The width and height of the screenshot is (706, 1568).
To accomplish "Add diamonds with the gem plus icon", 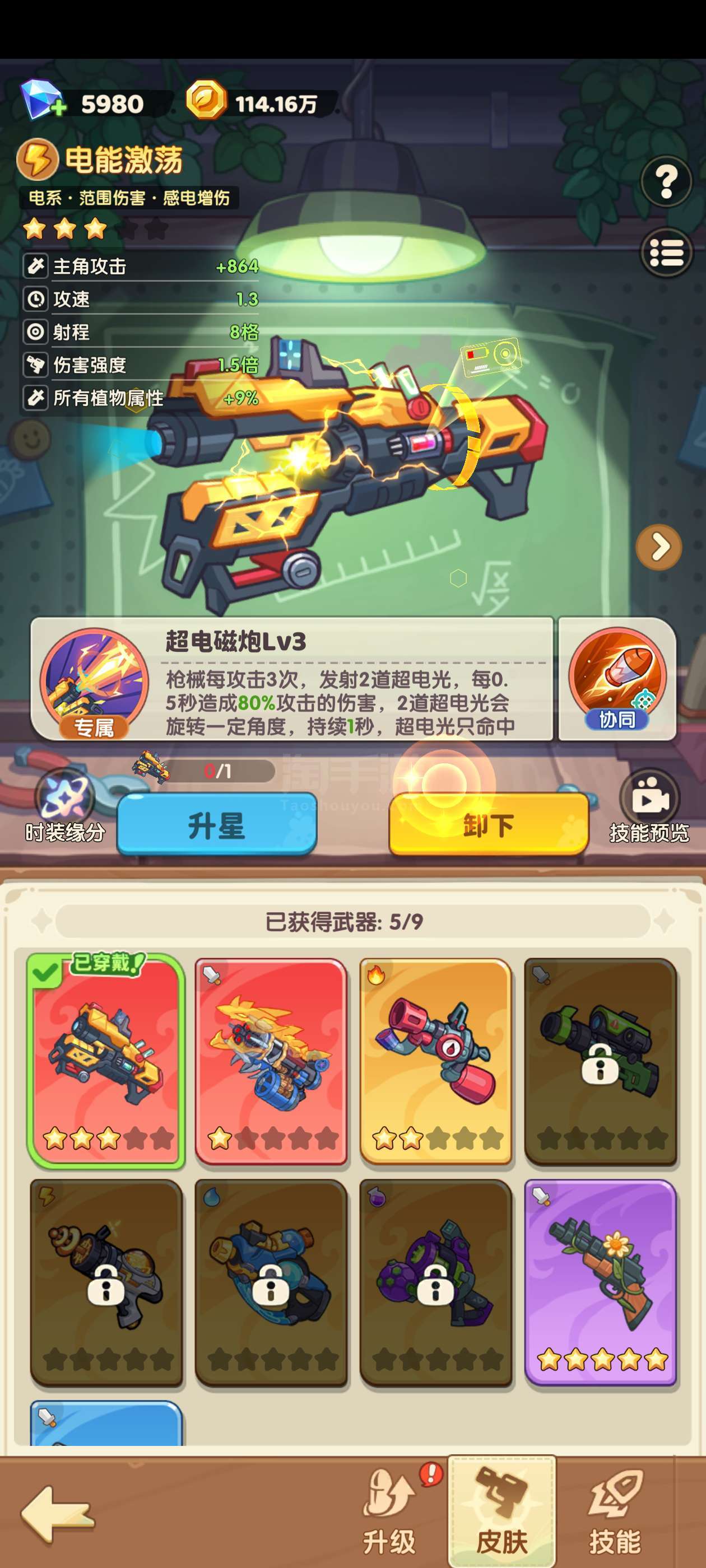I will click(x=43, y=100).
